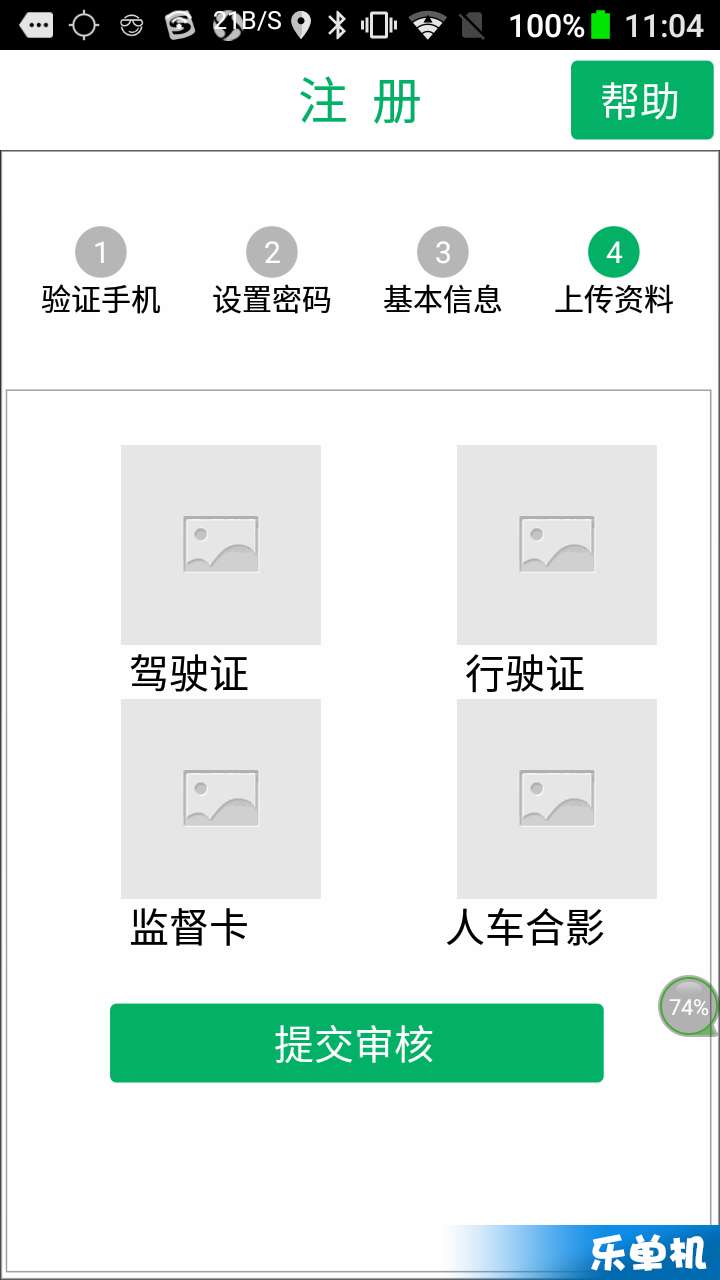Tap the floating 74% bubble
Image resolution: width=720 pixels, height=1280 pixels.
688,1007
